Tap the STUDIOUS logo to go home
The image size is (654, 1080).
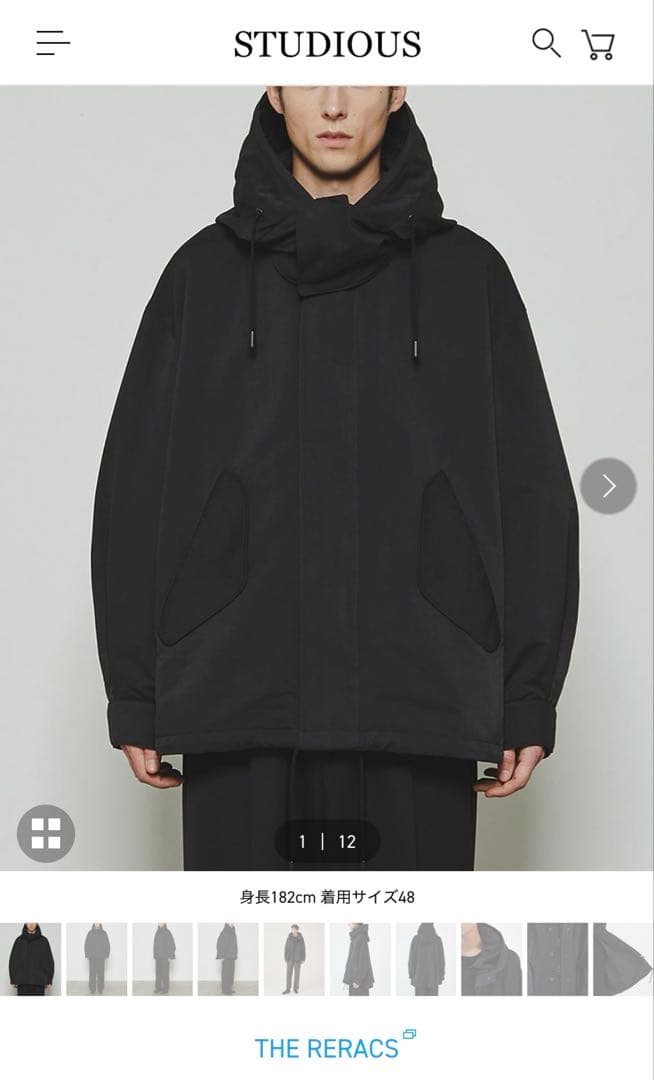coord(327,44)
